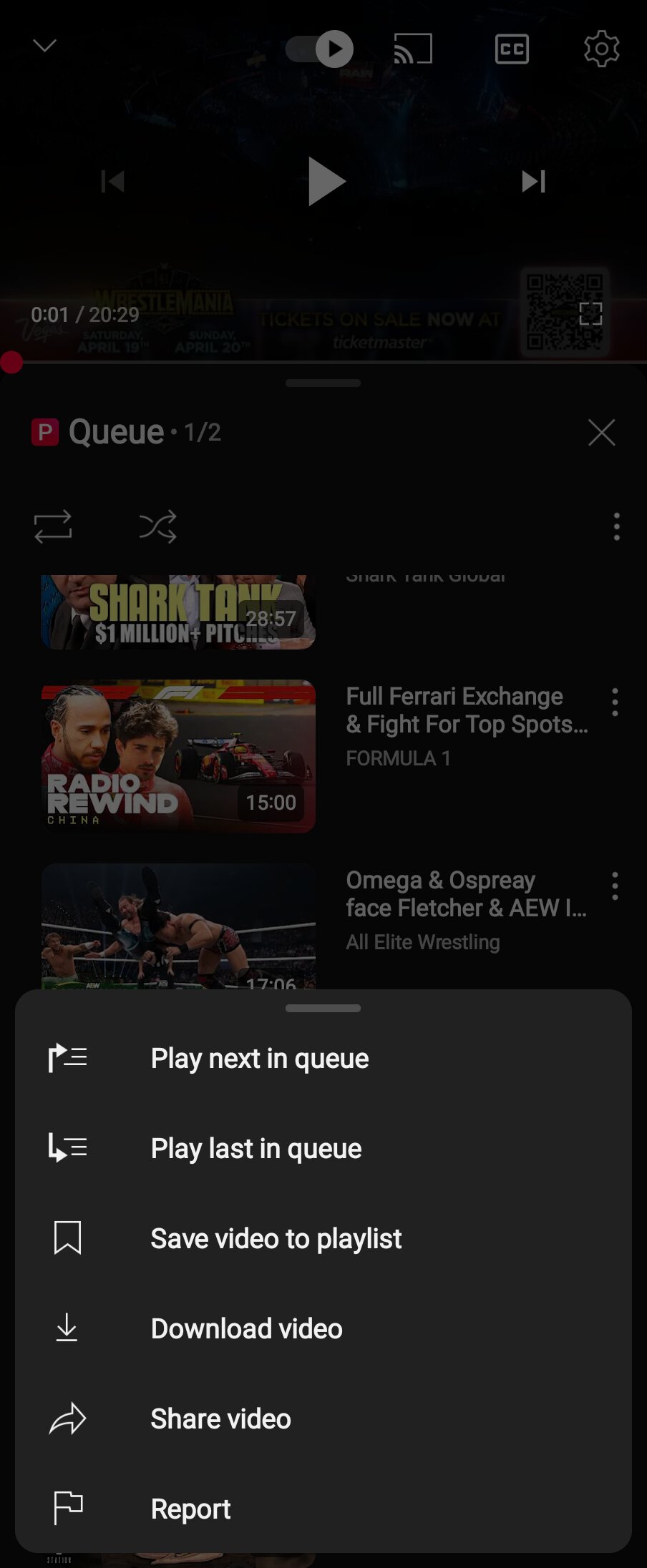
Task: Shuffle the queue
Action: tap(158, 526)
